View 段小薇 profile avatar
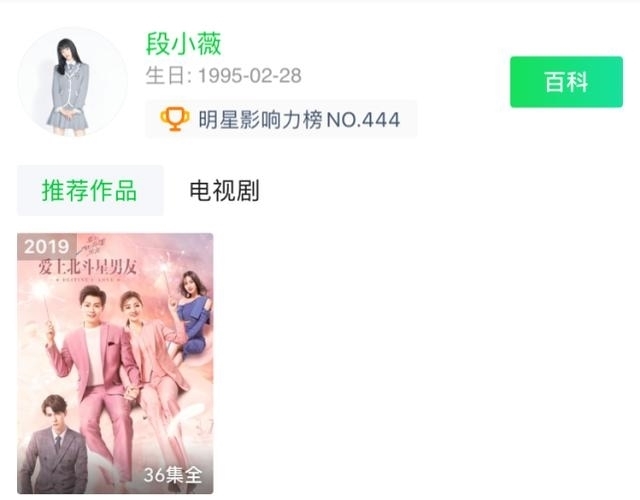The width and height of the screenshot is (640, 500). 72,81
